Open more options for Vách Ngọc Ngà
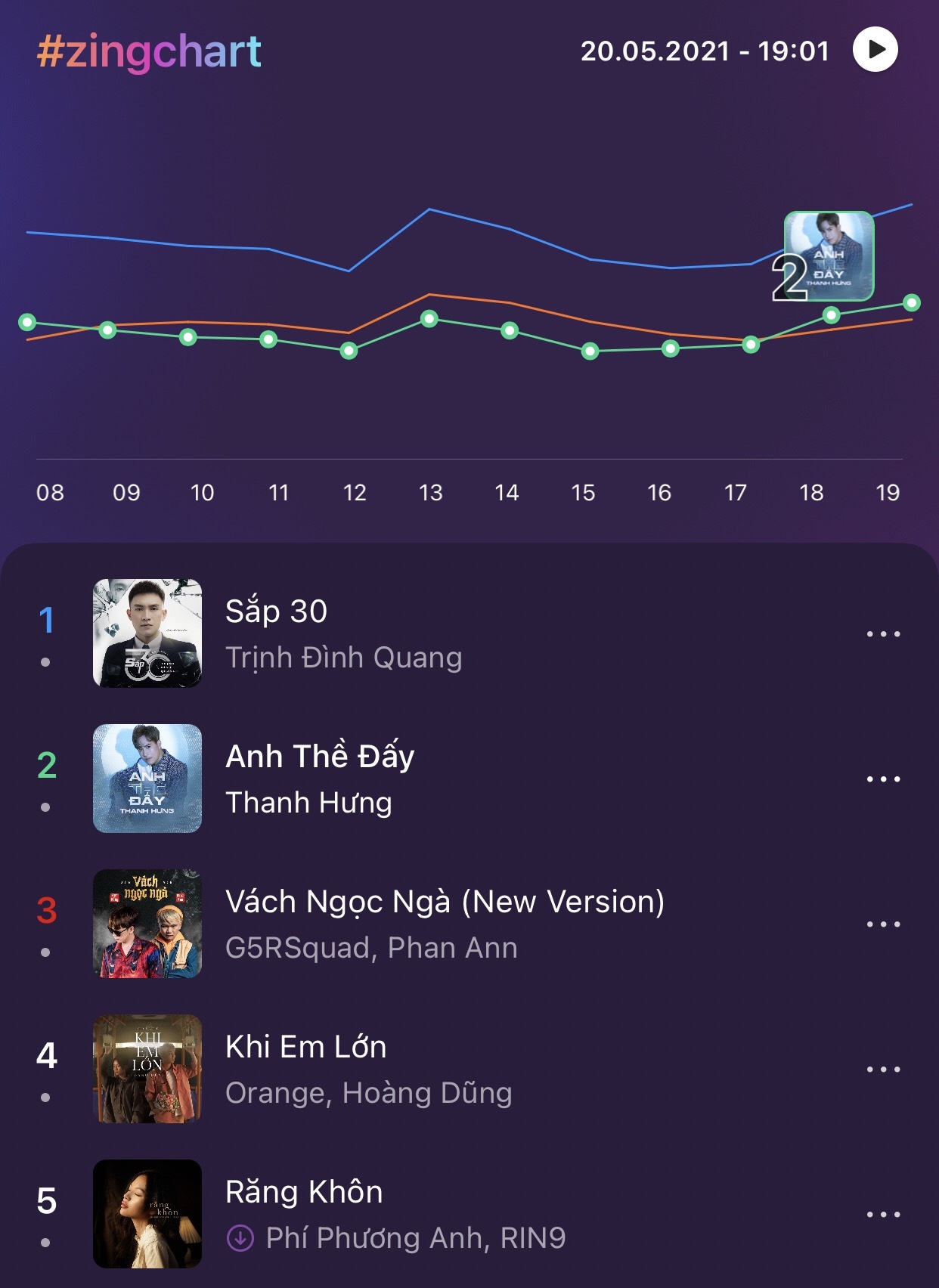Viewport: 939px width, 1288px height. [883, 924]
